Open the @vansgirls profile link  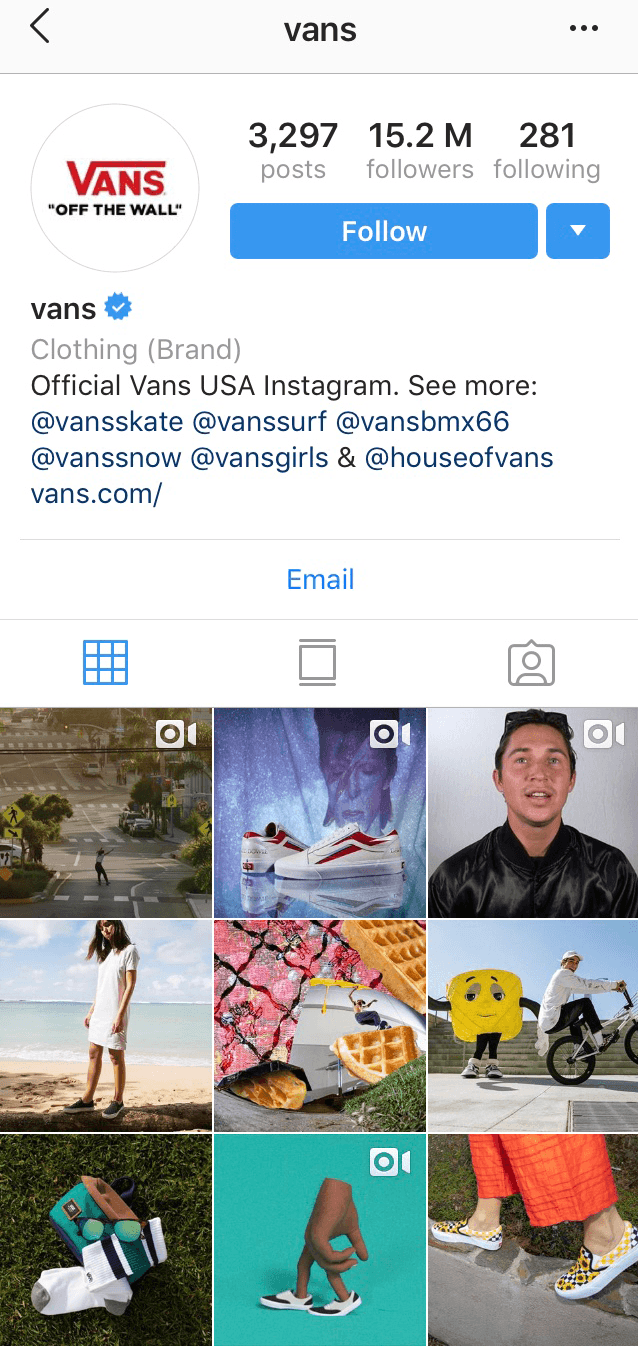tap(260, 458)
